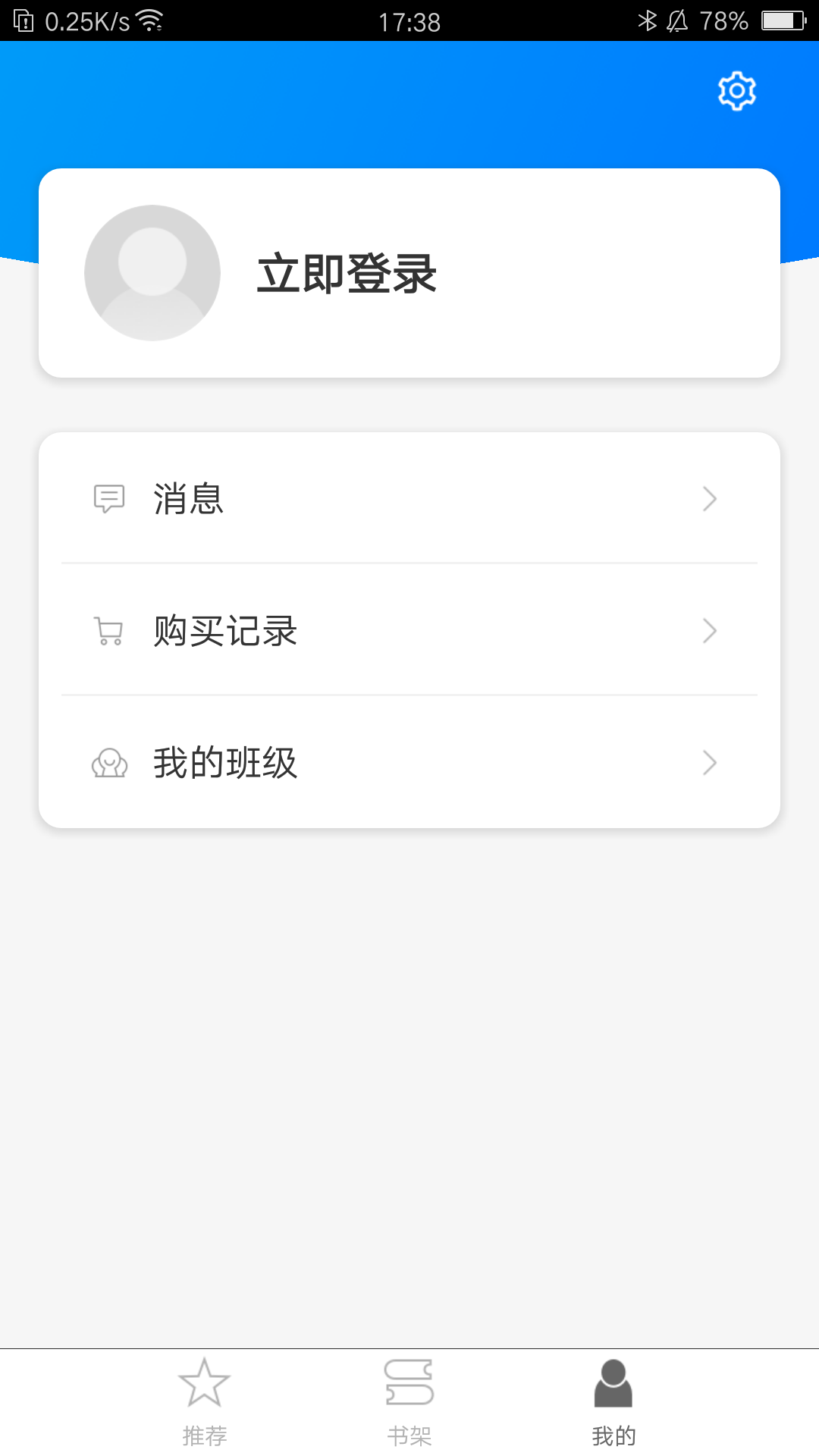Click the default avatar placeholder image
Viewport: 819px width, 1456px height.
(x=152, y=273)
